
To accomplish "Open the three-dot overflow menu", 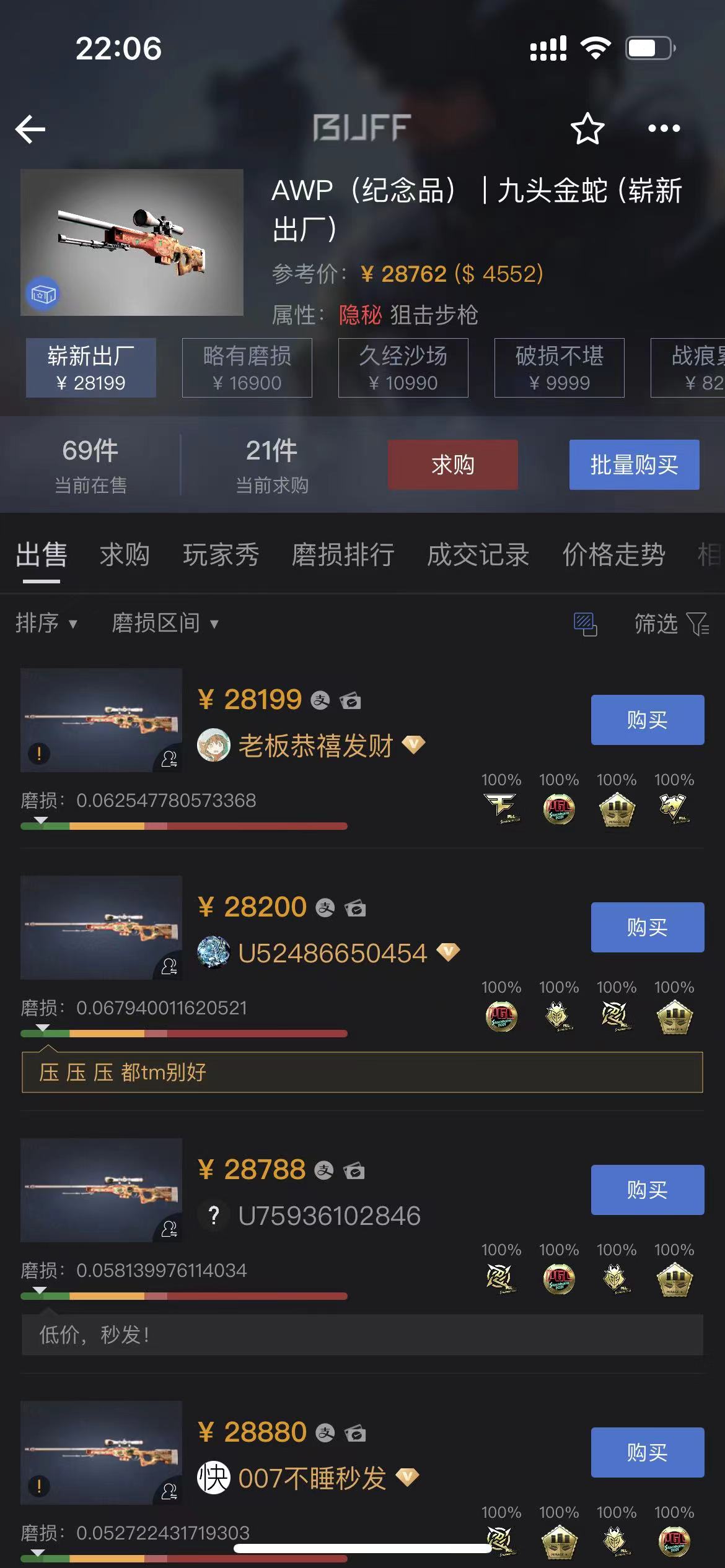I will [x=664, y=129].
